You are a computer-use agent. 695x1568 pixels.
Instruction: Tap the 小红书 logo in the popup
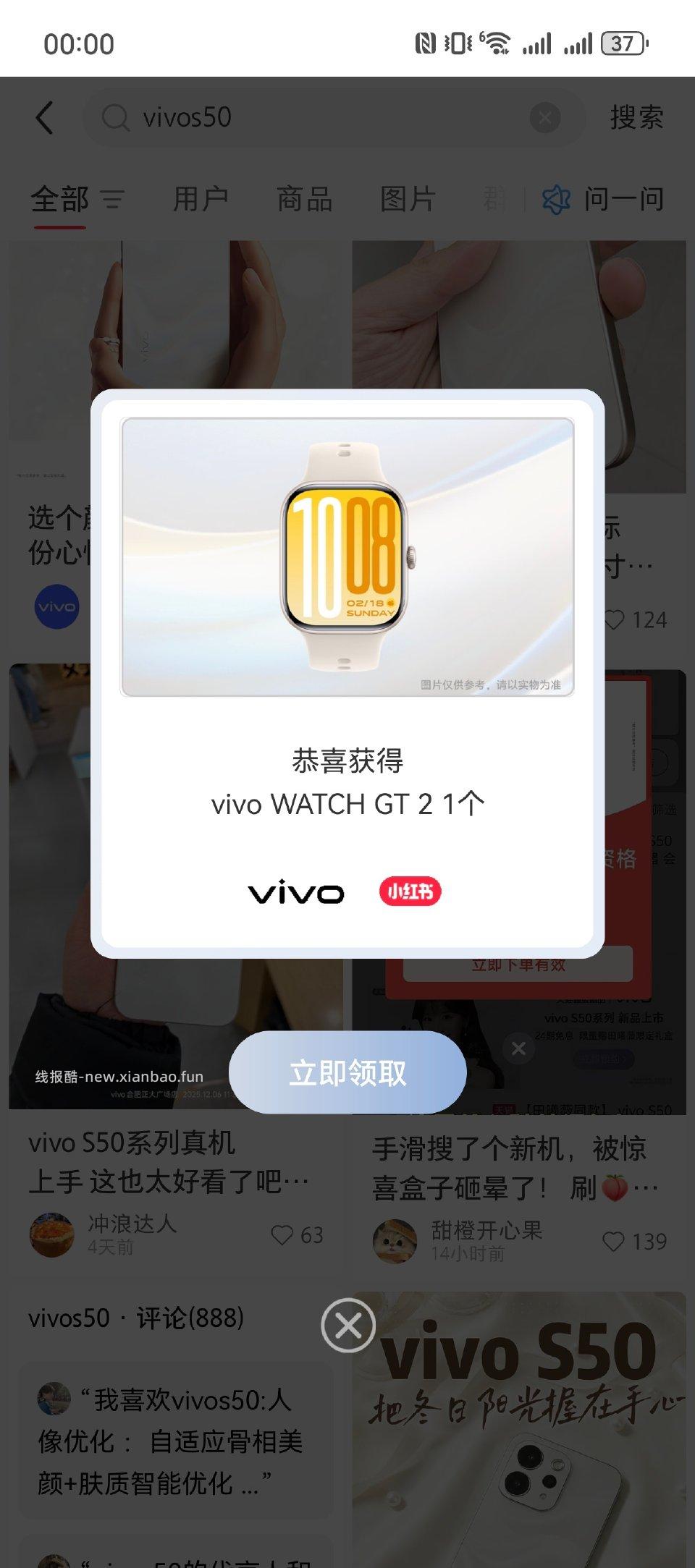pos(410,889)
